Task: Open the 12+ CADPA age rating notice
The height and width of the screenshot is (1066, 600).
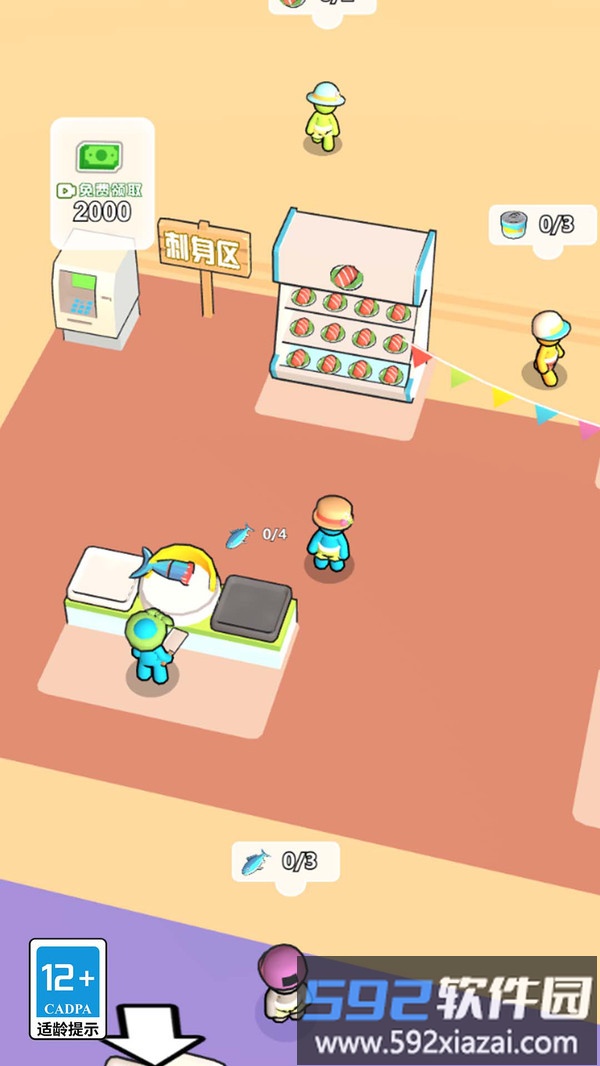Action: tap(68, 988)
